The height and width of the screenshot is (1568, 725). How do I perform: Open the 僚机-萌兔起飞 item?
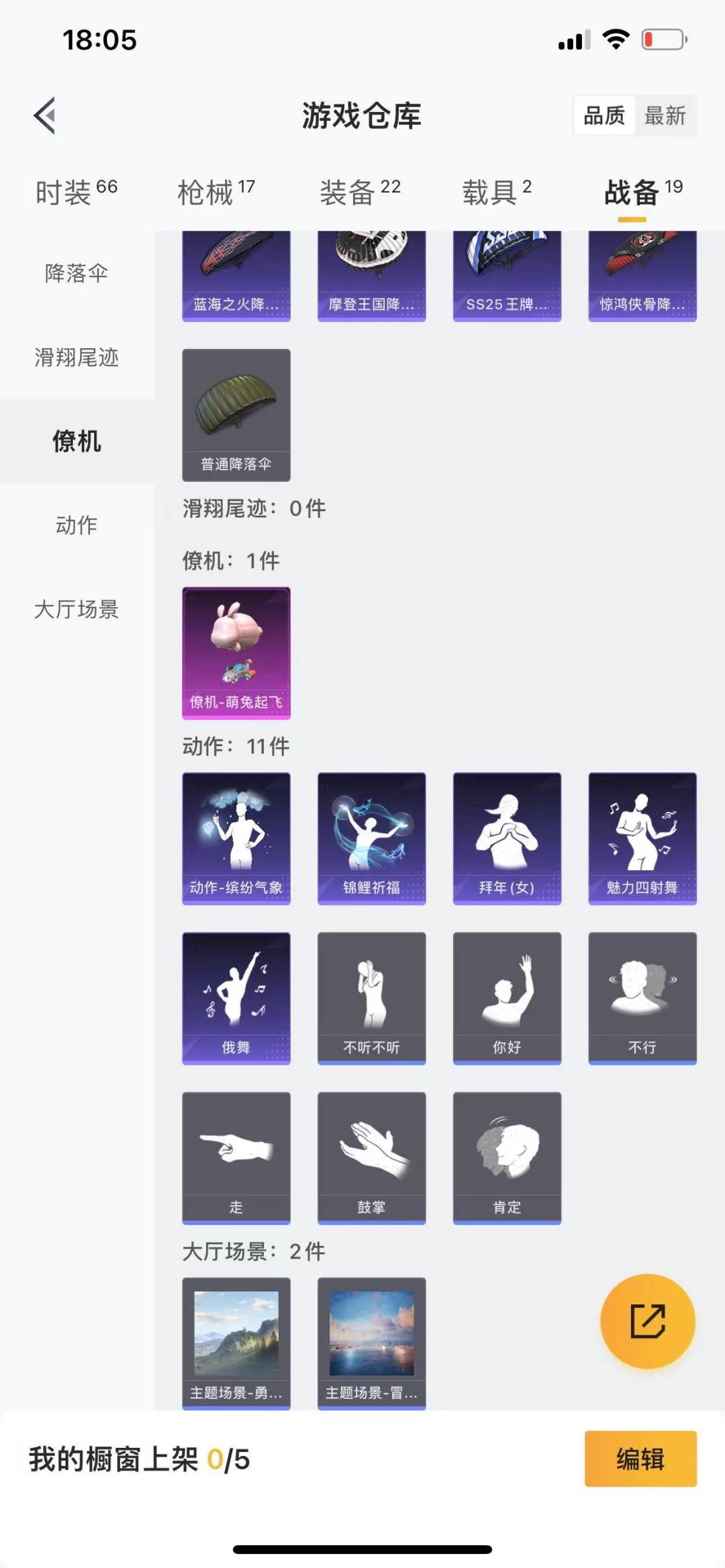[236, 653]
